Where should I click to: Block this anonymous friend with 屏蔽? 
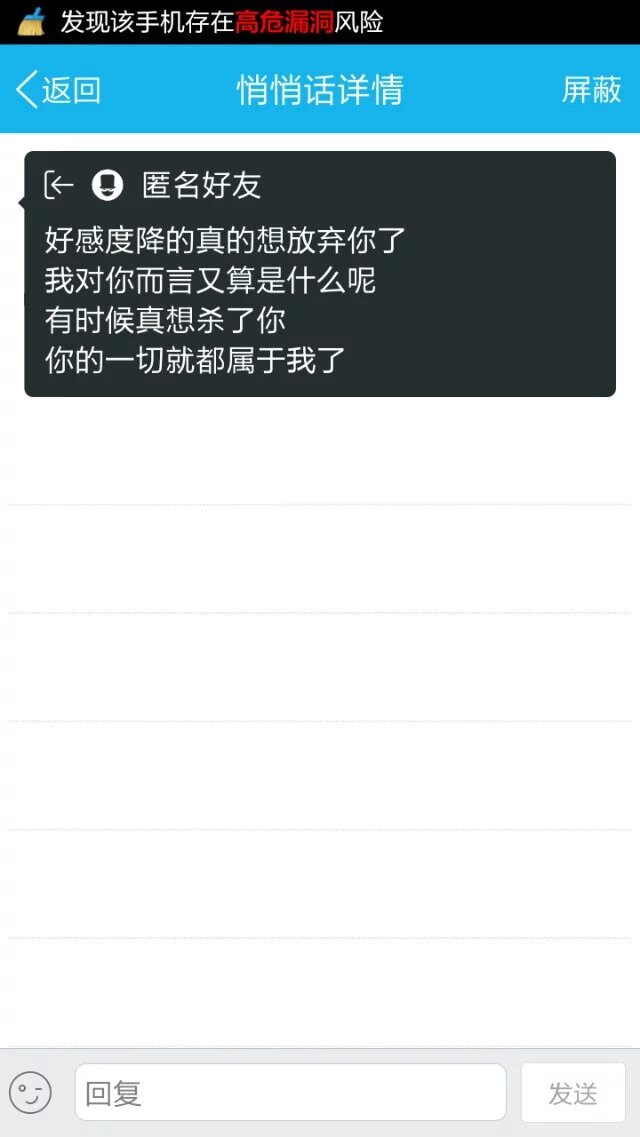click(x=591, y=90)
